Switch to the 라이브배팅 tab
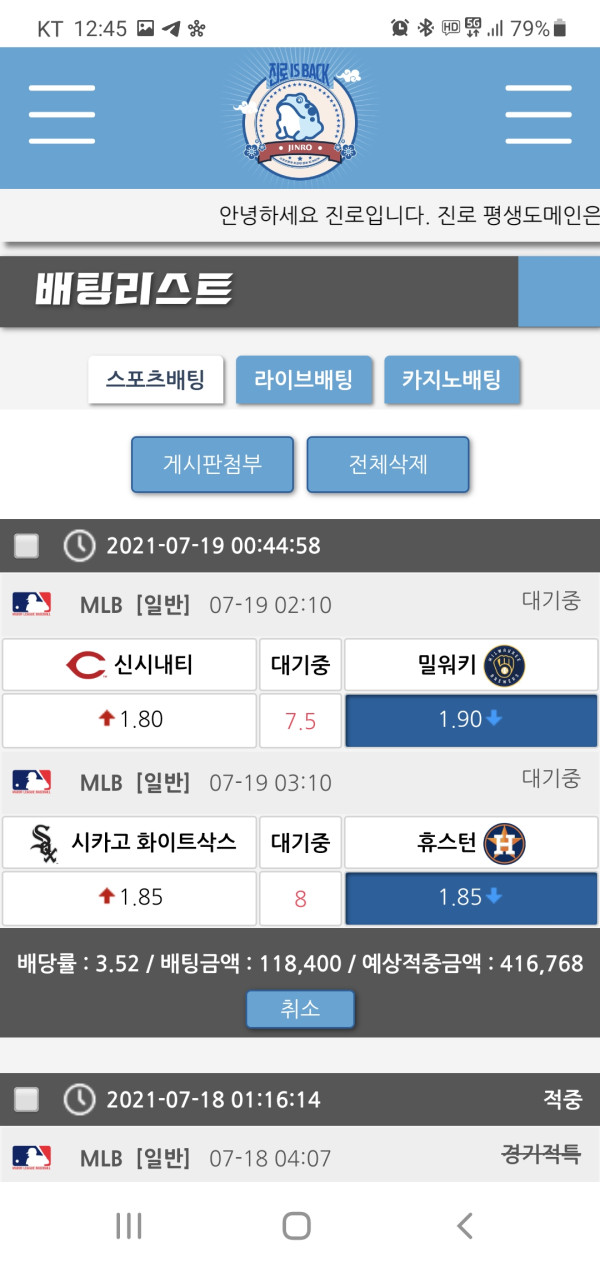 [x=304, y=380]
